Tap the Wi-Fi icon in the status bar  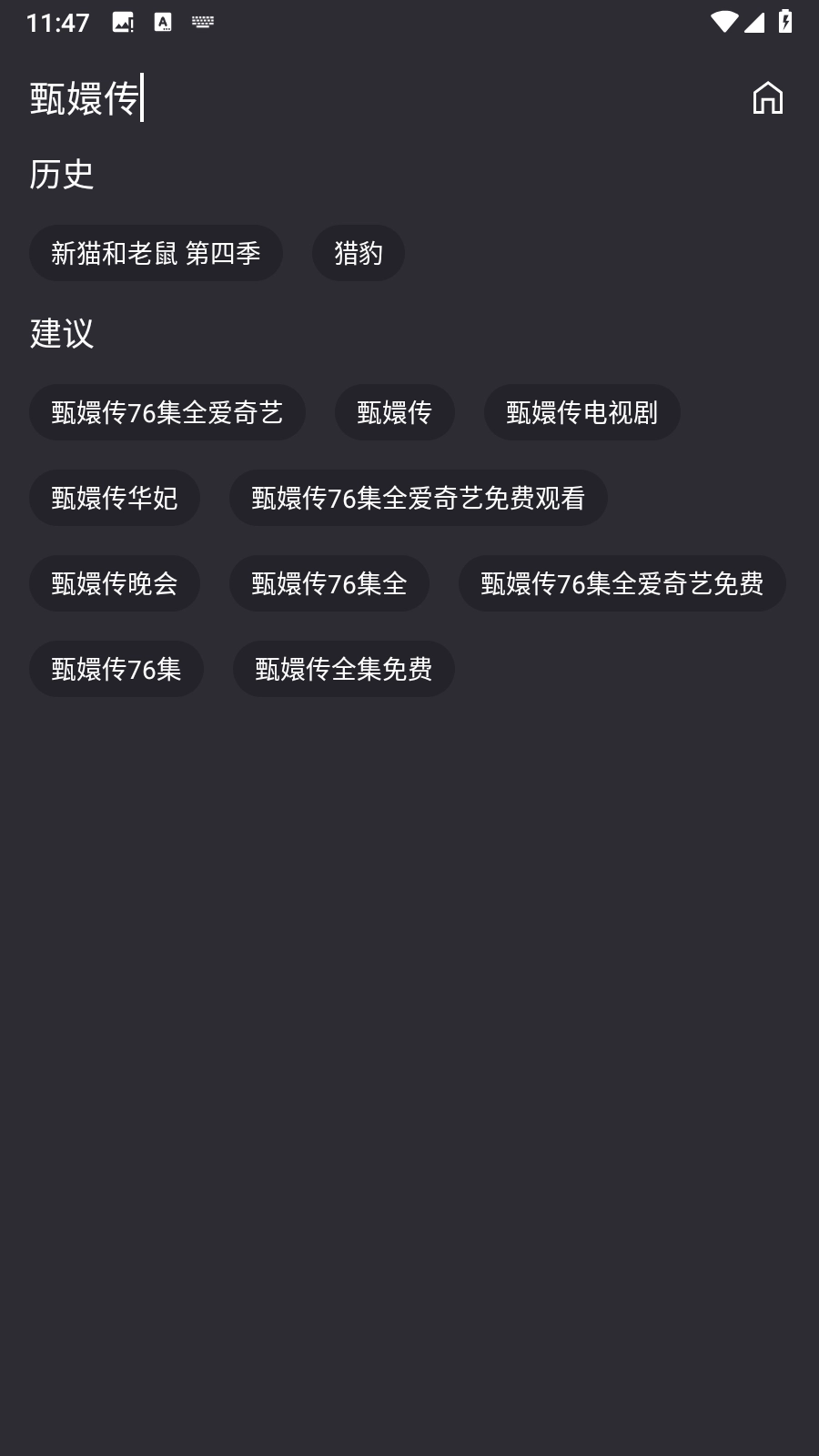point(725,20)
